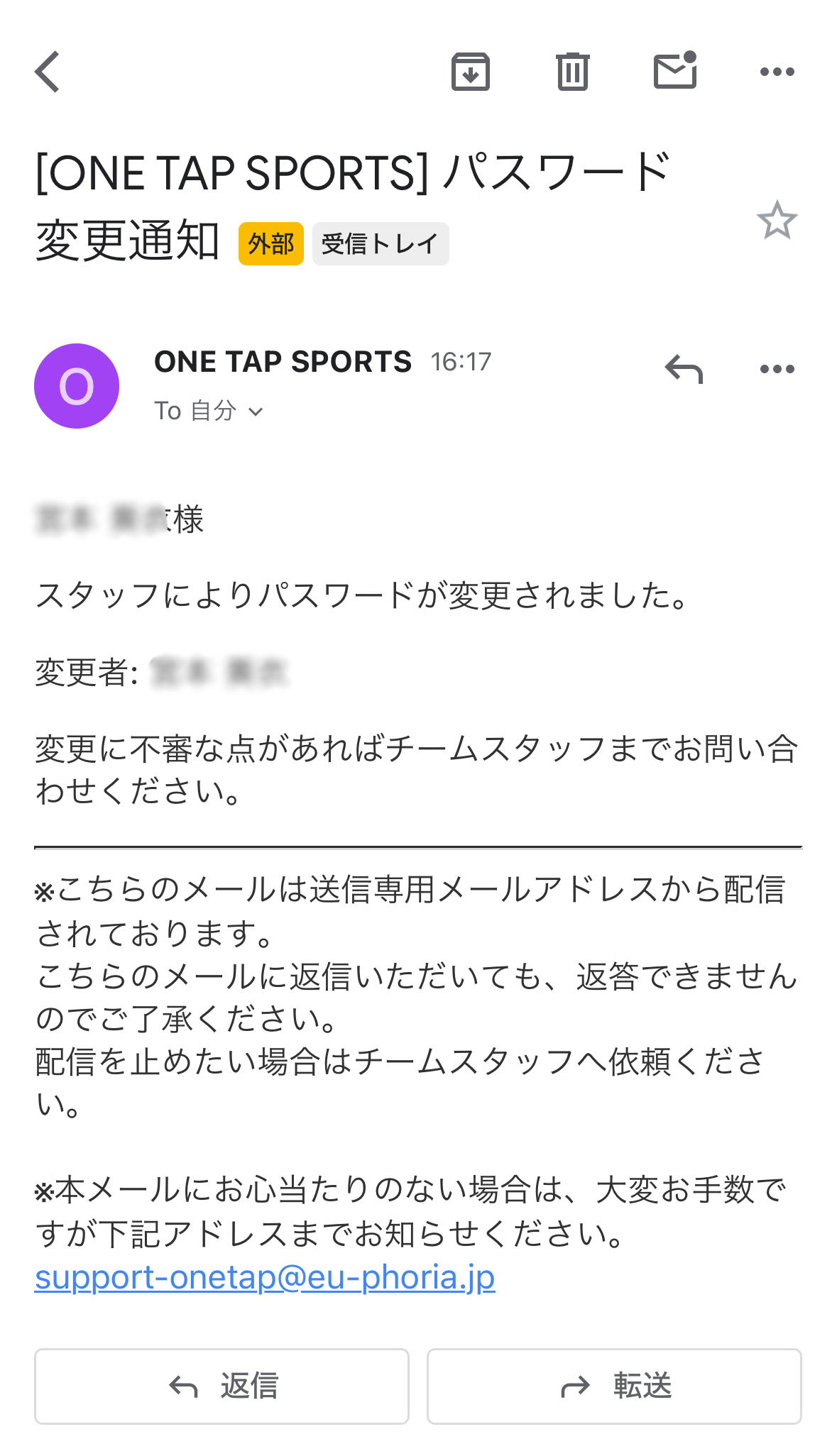This screenshot has width=837, height=1456.
Task: Delete this email with trash icon
Action: tap(573, 72)
